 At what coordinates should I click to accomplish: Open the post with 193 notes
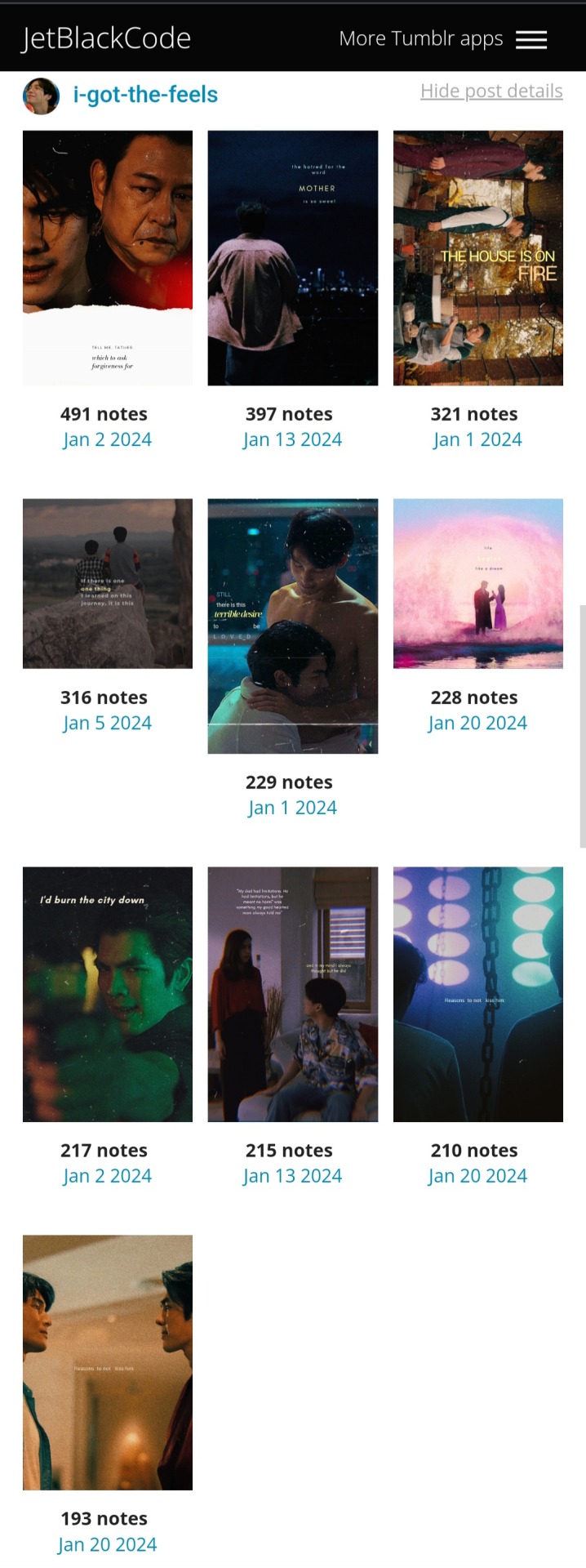(108, 1362)
